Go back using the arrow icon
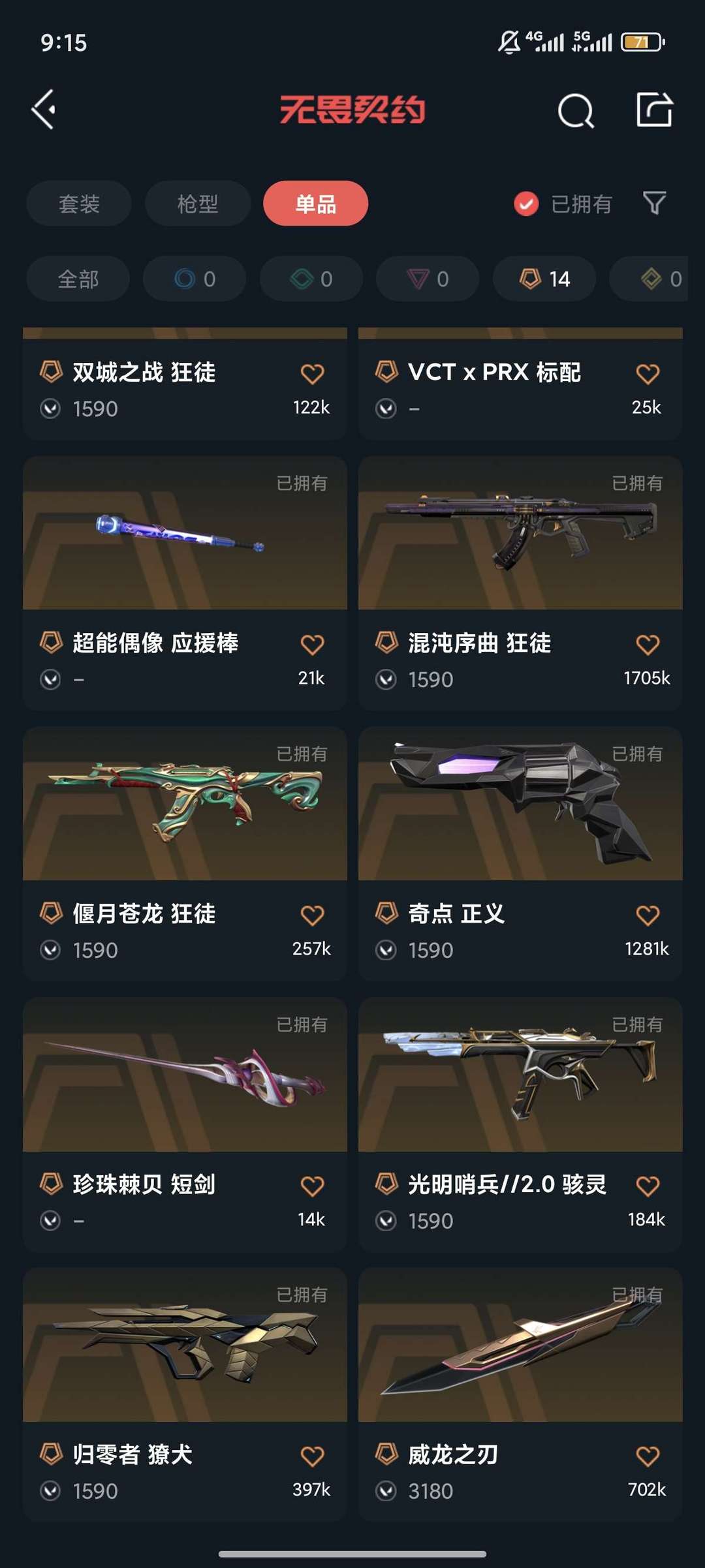The image size is (705, 1568). (44, 110)
